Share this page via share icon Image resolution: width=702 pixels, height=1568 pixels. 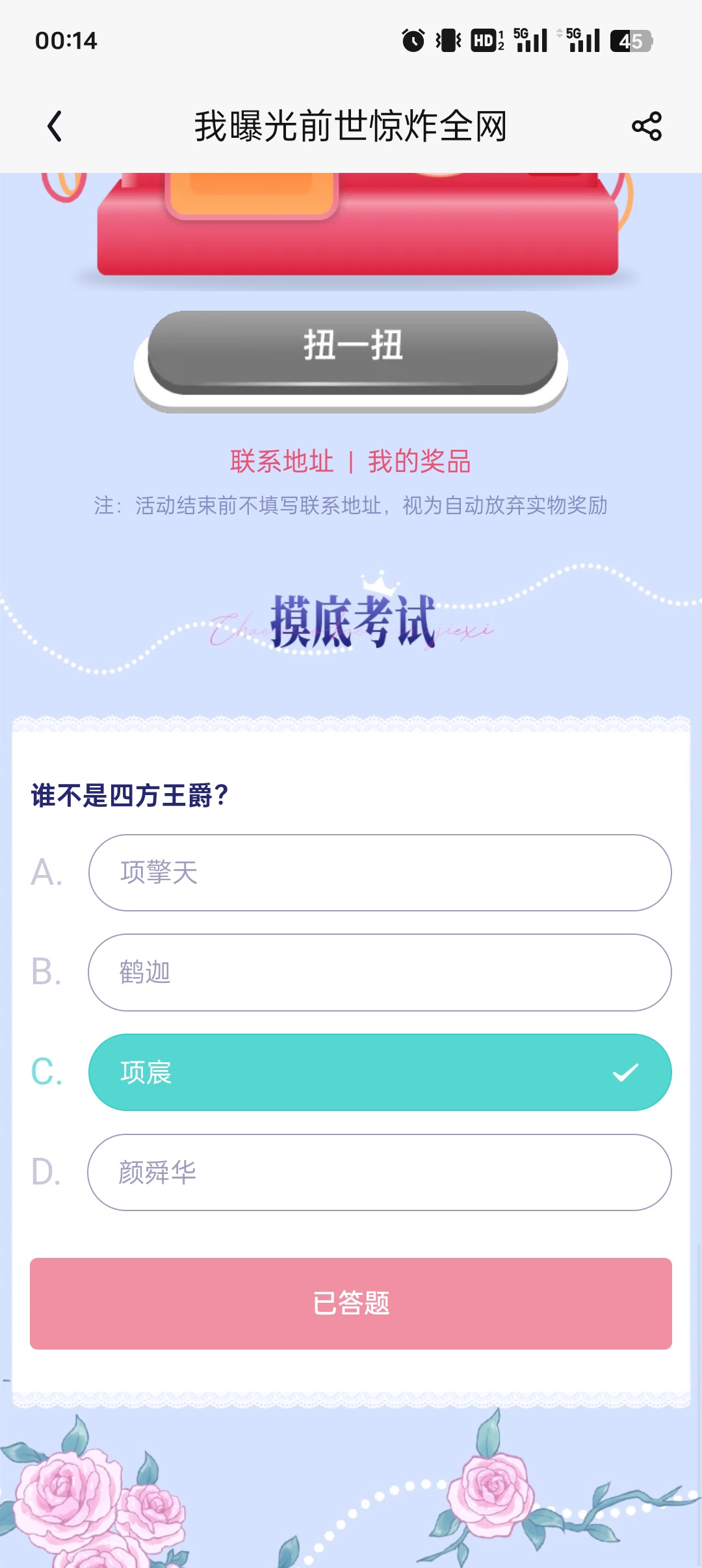(x=646, y=126)
